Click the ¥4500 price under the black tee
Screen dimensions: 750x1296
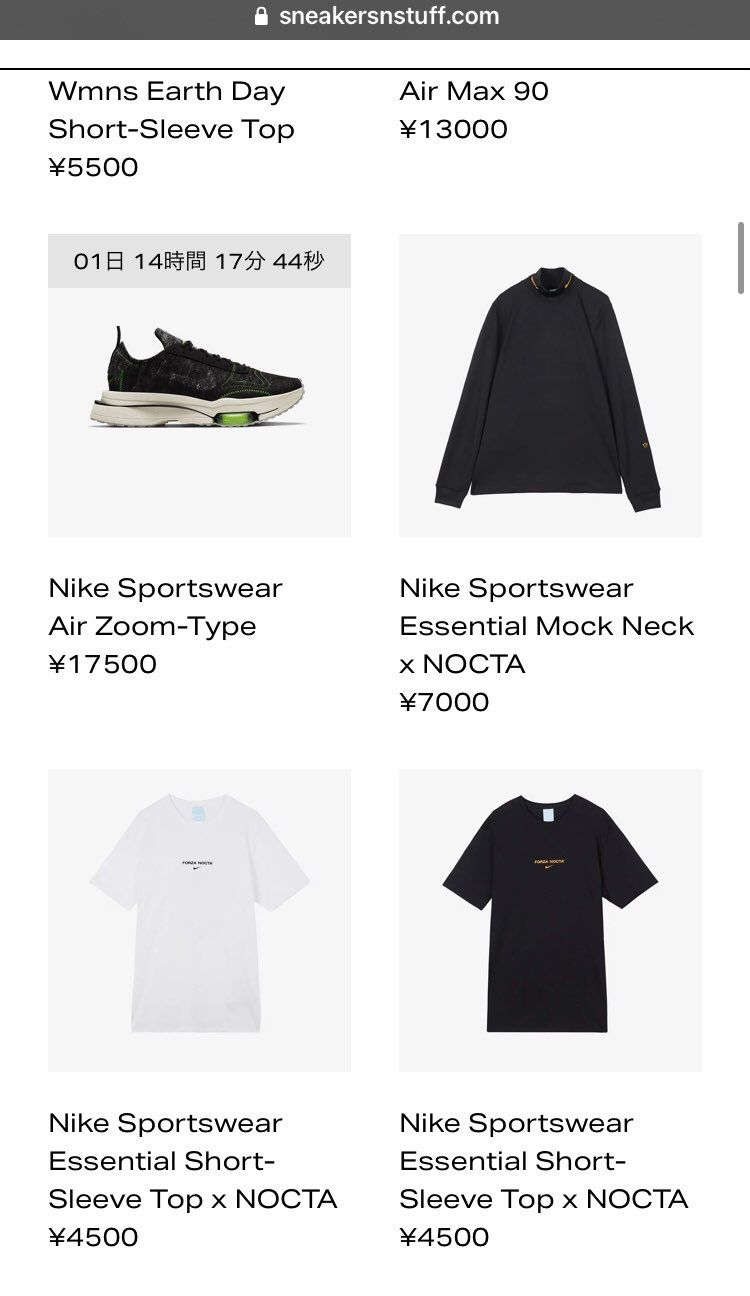click(444, 1237)
